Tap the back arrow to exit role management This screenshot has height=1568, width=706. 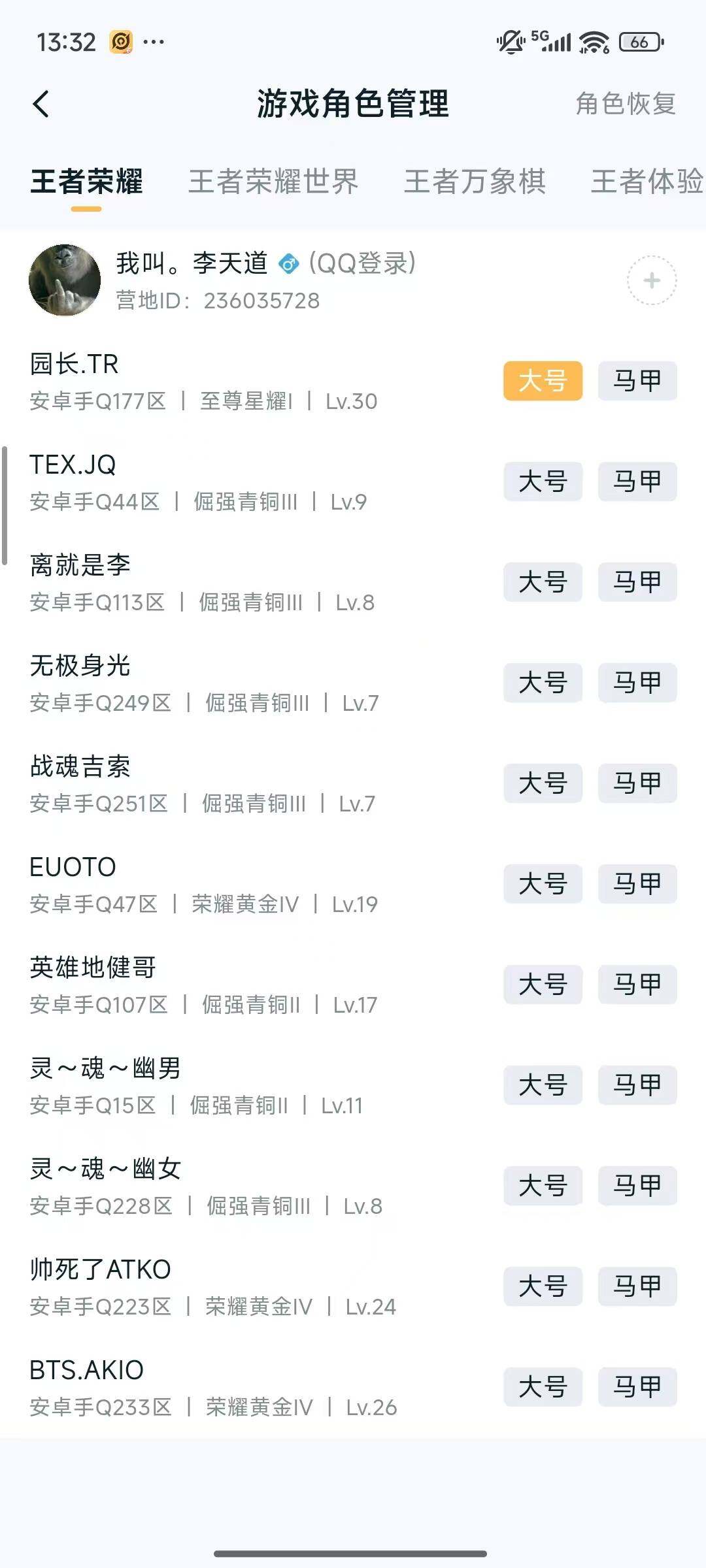click(41, 103)
